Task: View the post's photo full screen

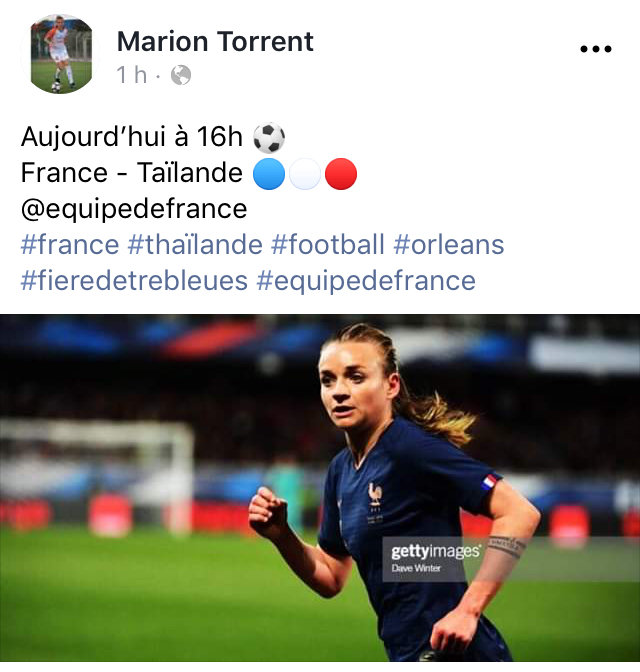Action: tap(320, 490)
